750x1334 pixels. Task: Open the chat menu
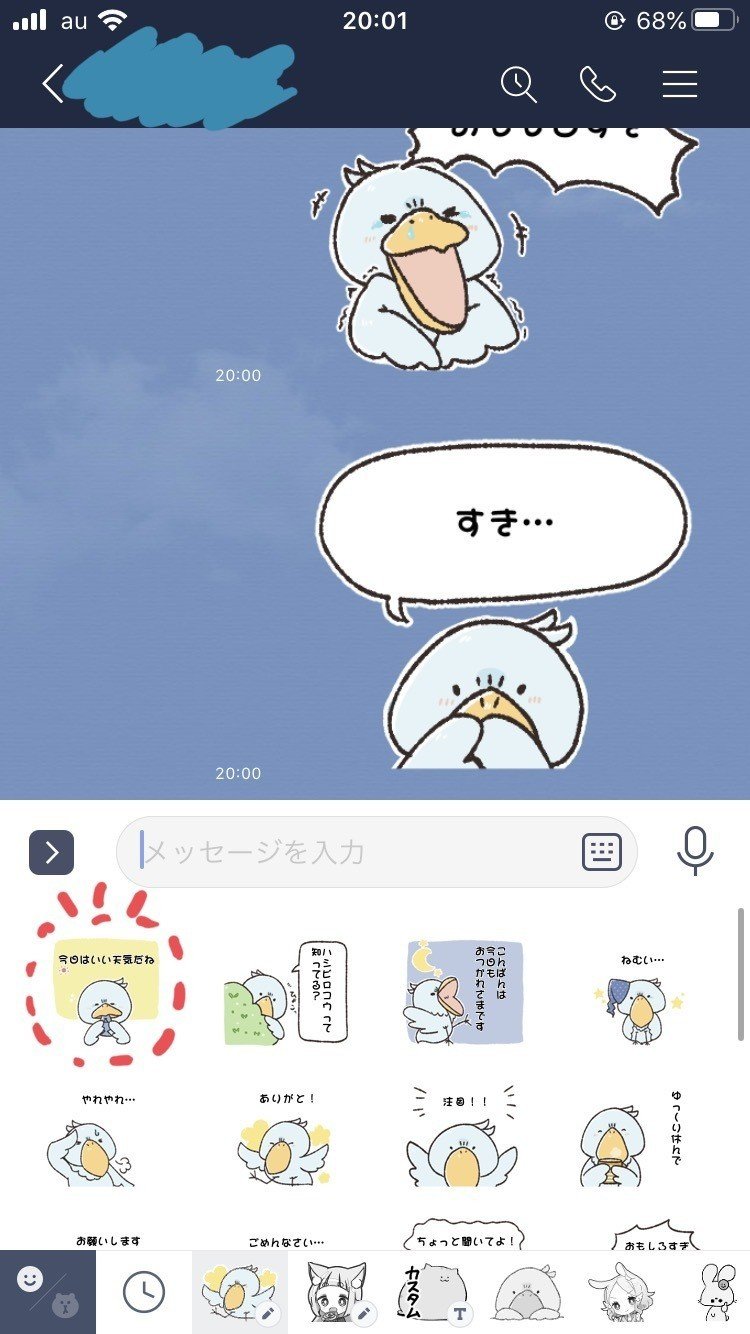click(679, 84)
